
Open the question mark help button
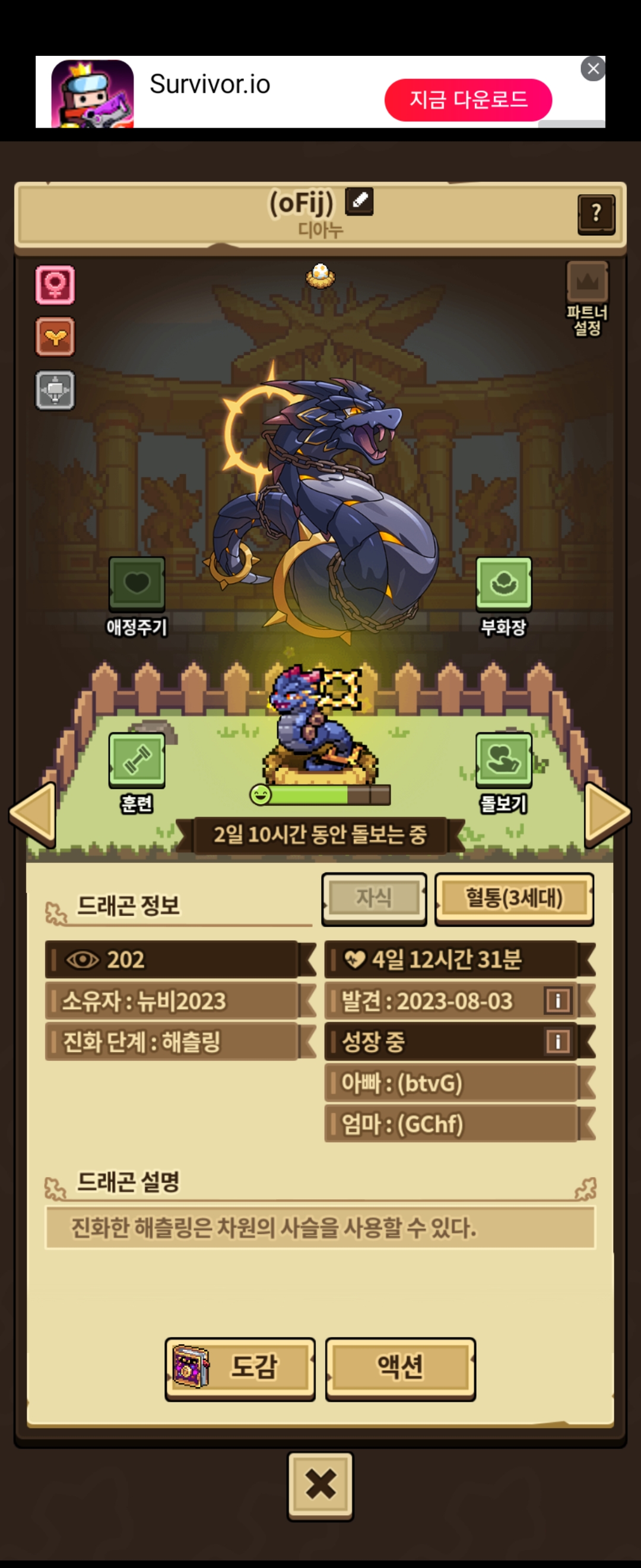coord(595,214)
